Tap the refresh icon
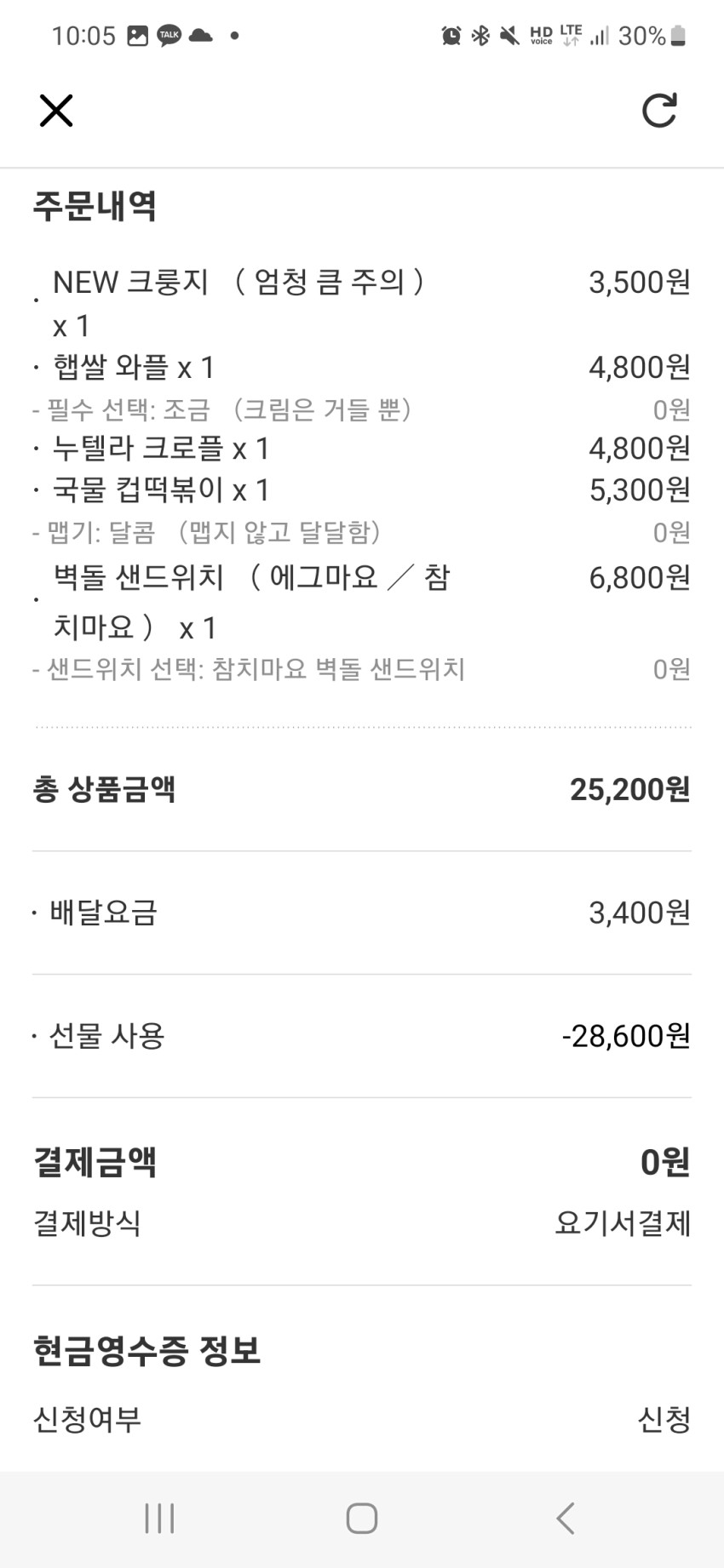 click(x=658, y=110)
